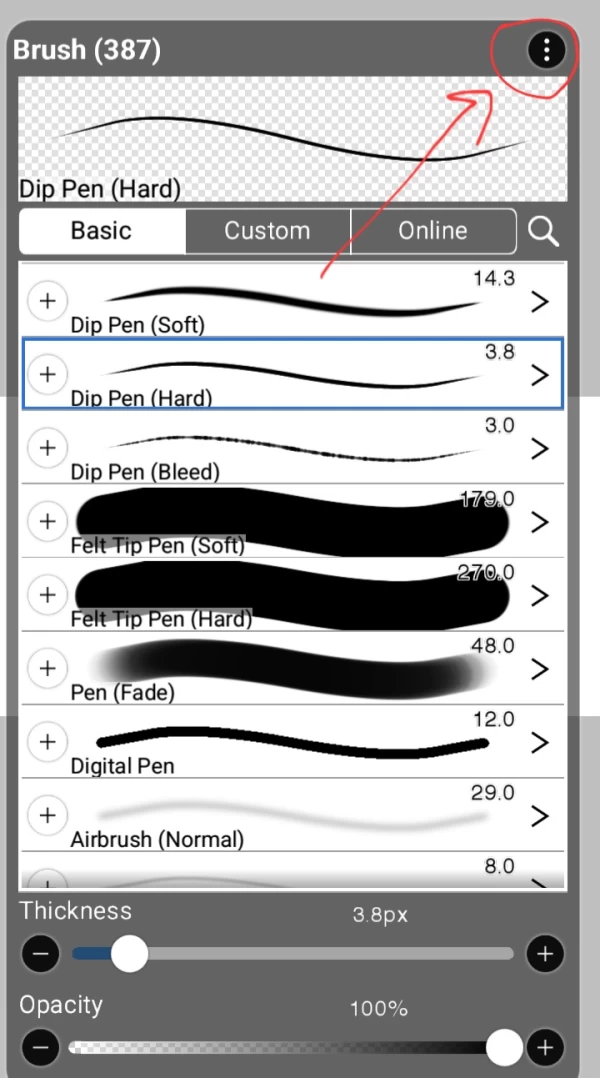600x1078 pixels.
Task: Lower opacity with the minus button
Action: pyautogui.click(x=40, y=1048)
